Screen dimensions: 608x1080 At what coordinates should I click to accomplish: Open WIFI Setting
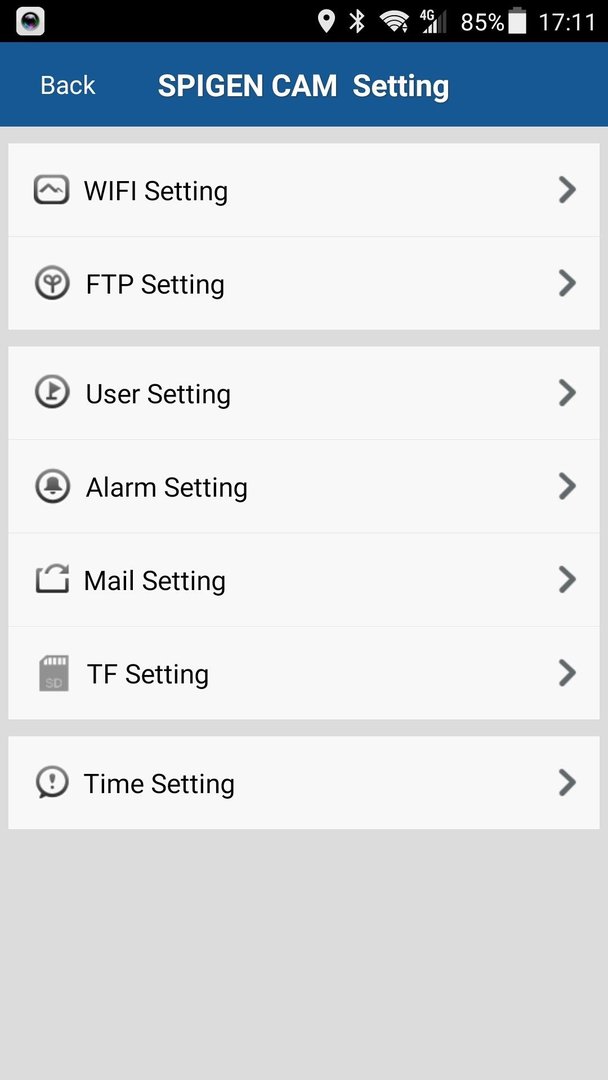point(304,190)
